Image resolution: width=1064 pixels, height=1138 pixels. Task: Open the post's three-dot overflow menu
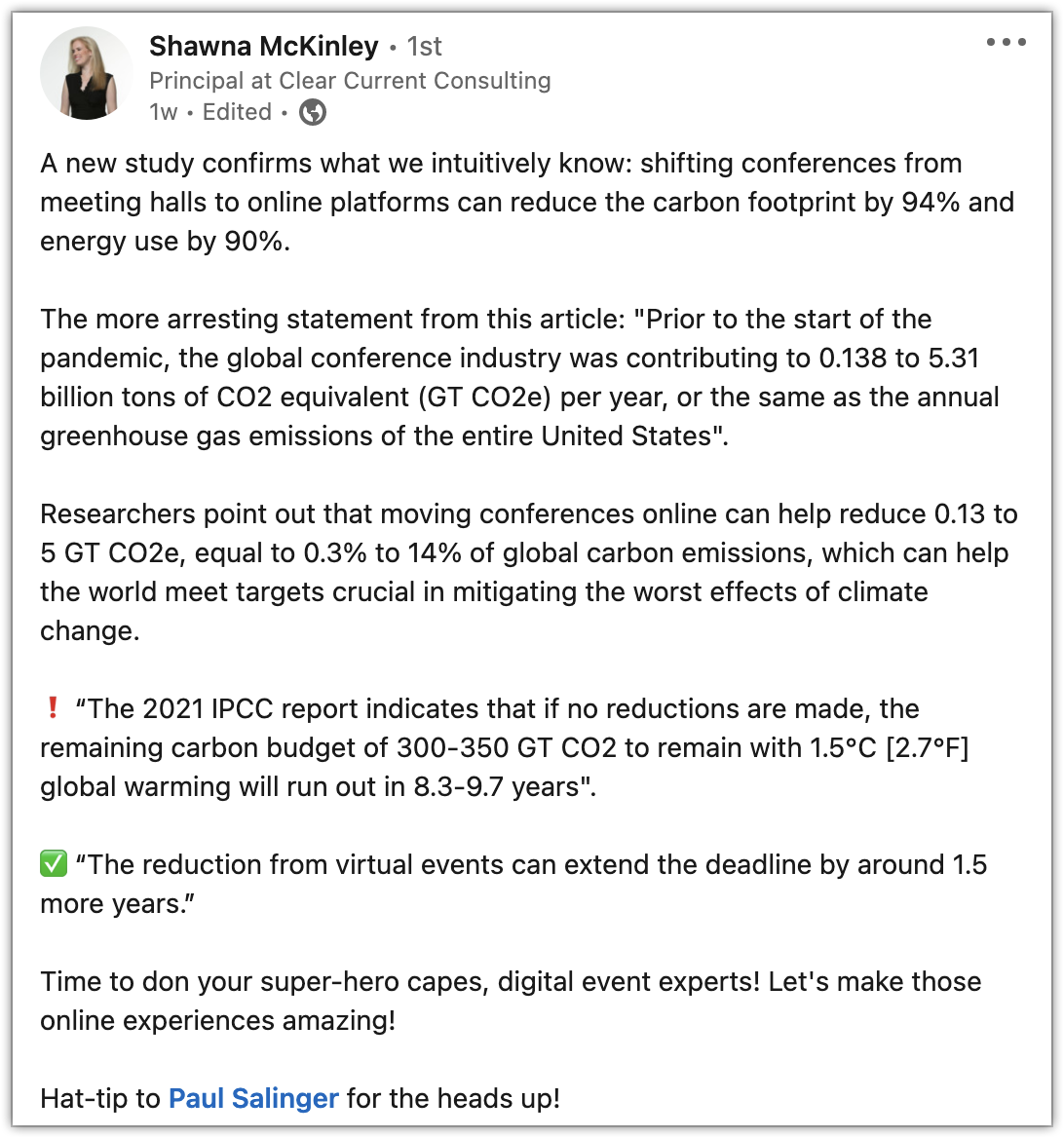(1006, 43)
